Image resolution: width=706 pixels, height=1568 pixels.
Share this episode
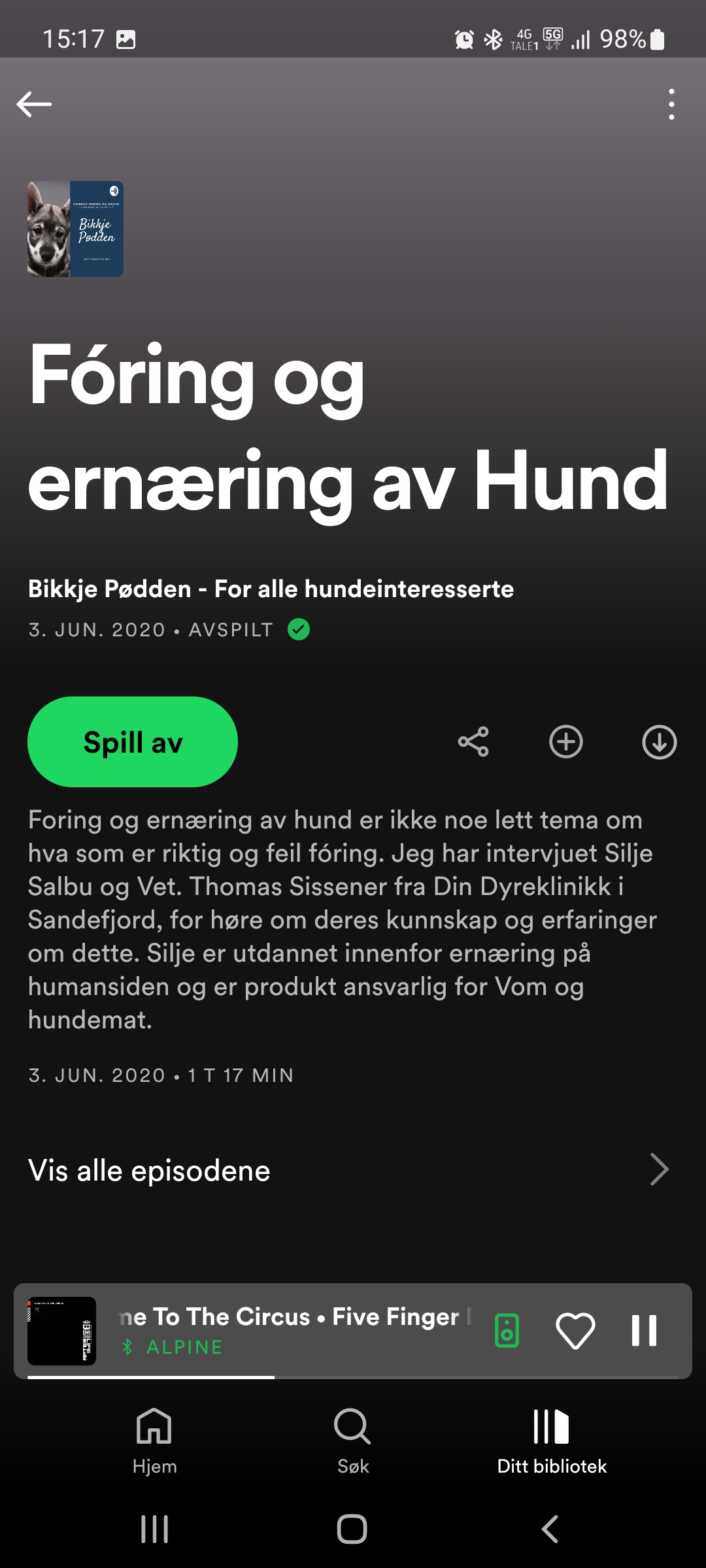point(473,742)
